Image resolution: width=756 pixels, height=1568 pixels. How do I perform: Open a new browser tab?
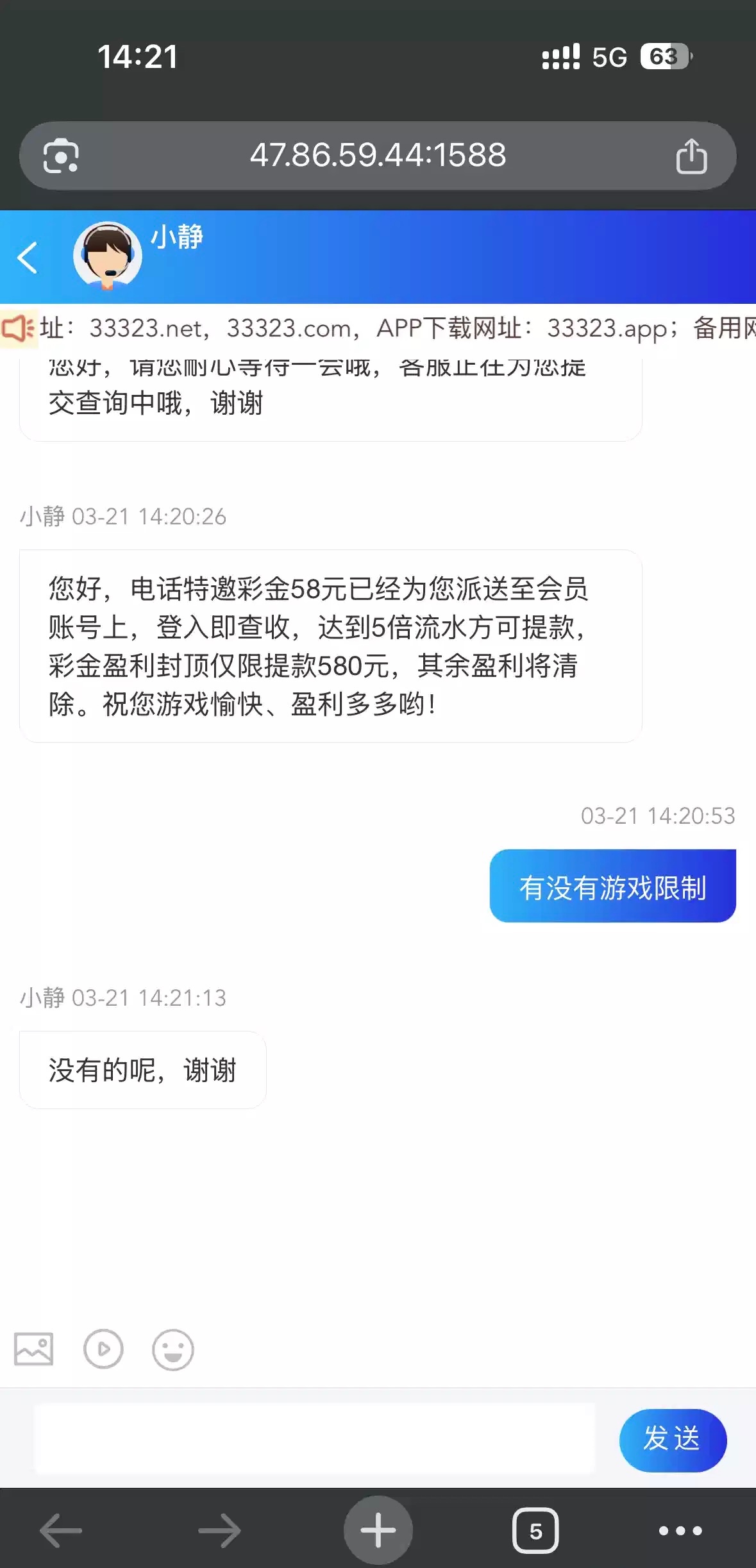[378, 1530]
